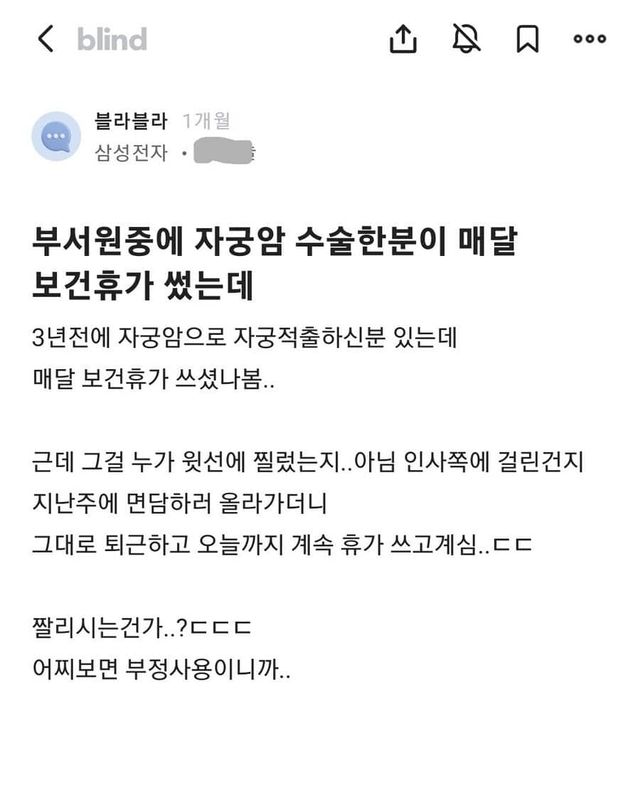Screen dimensions: 640x800
Task: Go back using the top-left arrow
Action: (46, 39)
